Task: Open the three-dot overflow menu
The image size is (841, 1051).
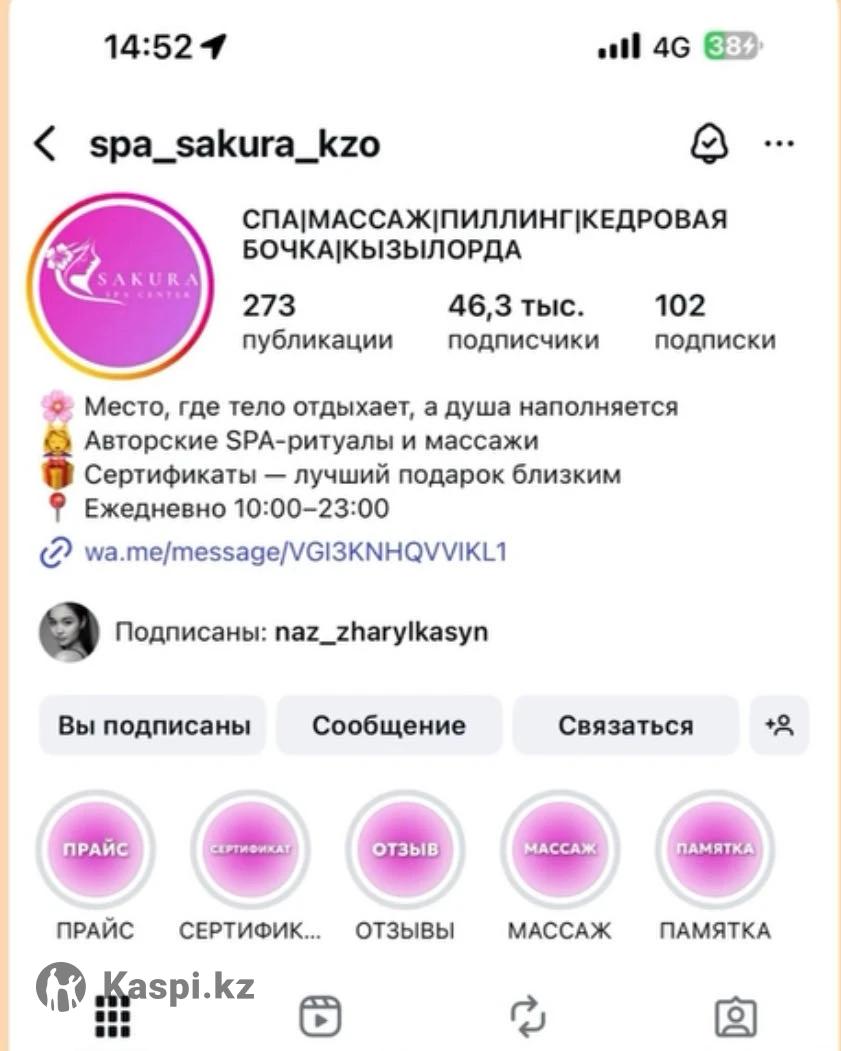Action: [x=779, y=145]
